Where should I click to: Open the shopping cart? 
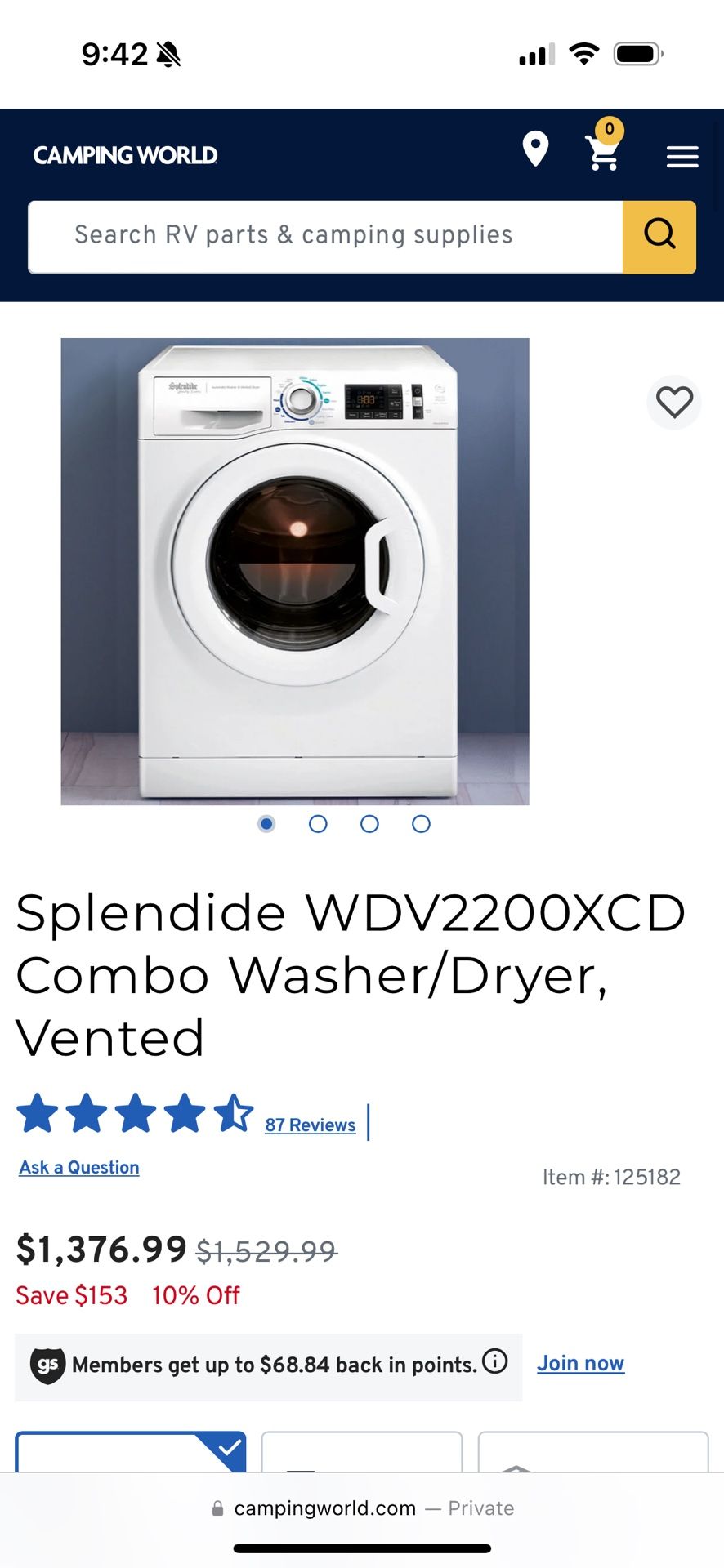tap(603, 153)
